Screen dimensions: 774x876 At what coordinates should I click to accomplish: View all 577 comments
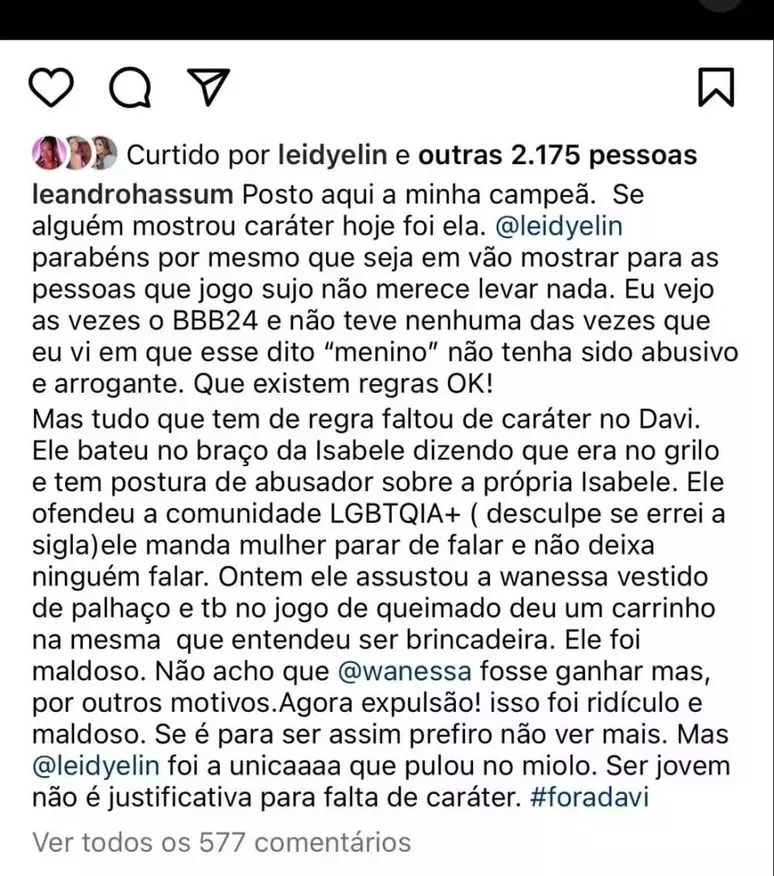coord(222,842)
